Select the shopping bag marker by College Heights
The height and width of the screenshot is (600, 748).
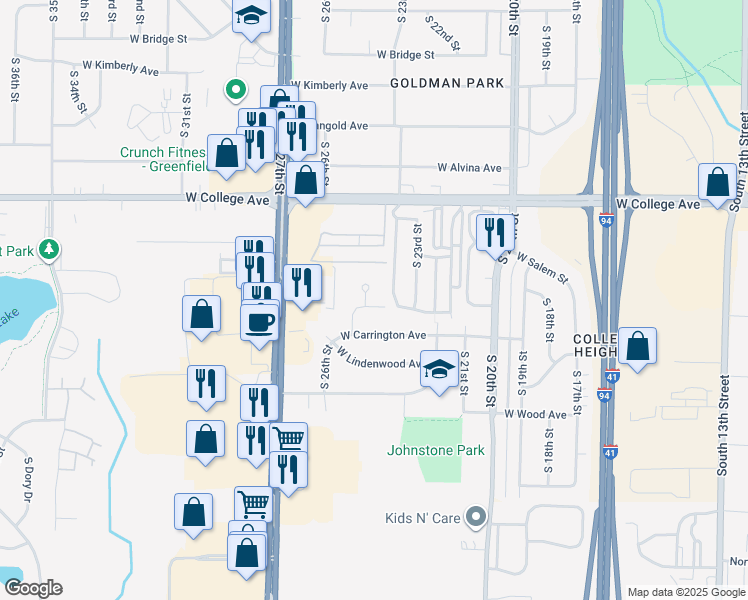(637, 347)
